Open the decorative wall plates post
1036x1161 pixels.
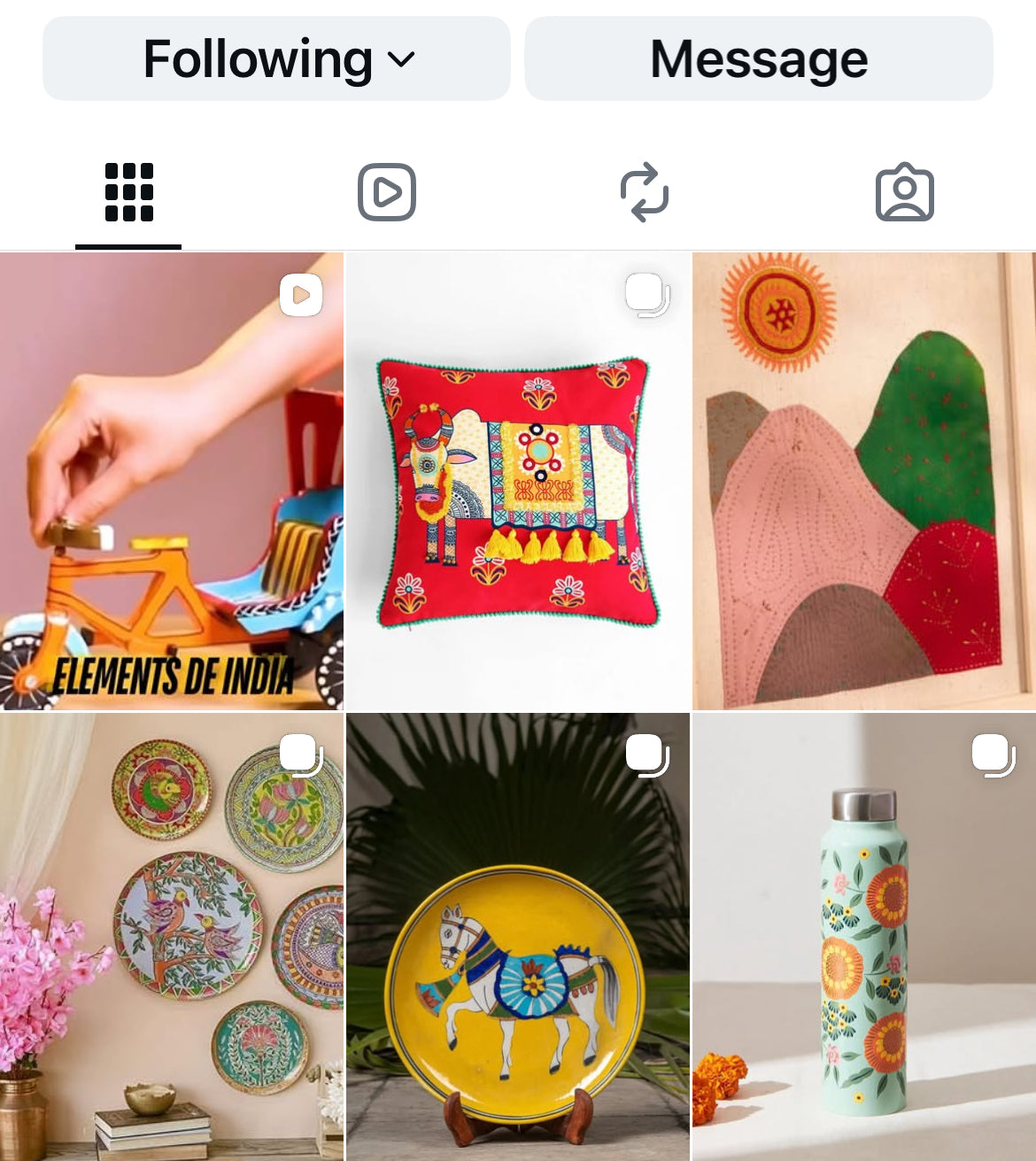coord(171,937)
